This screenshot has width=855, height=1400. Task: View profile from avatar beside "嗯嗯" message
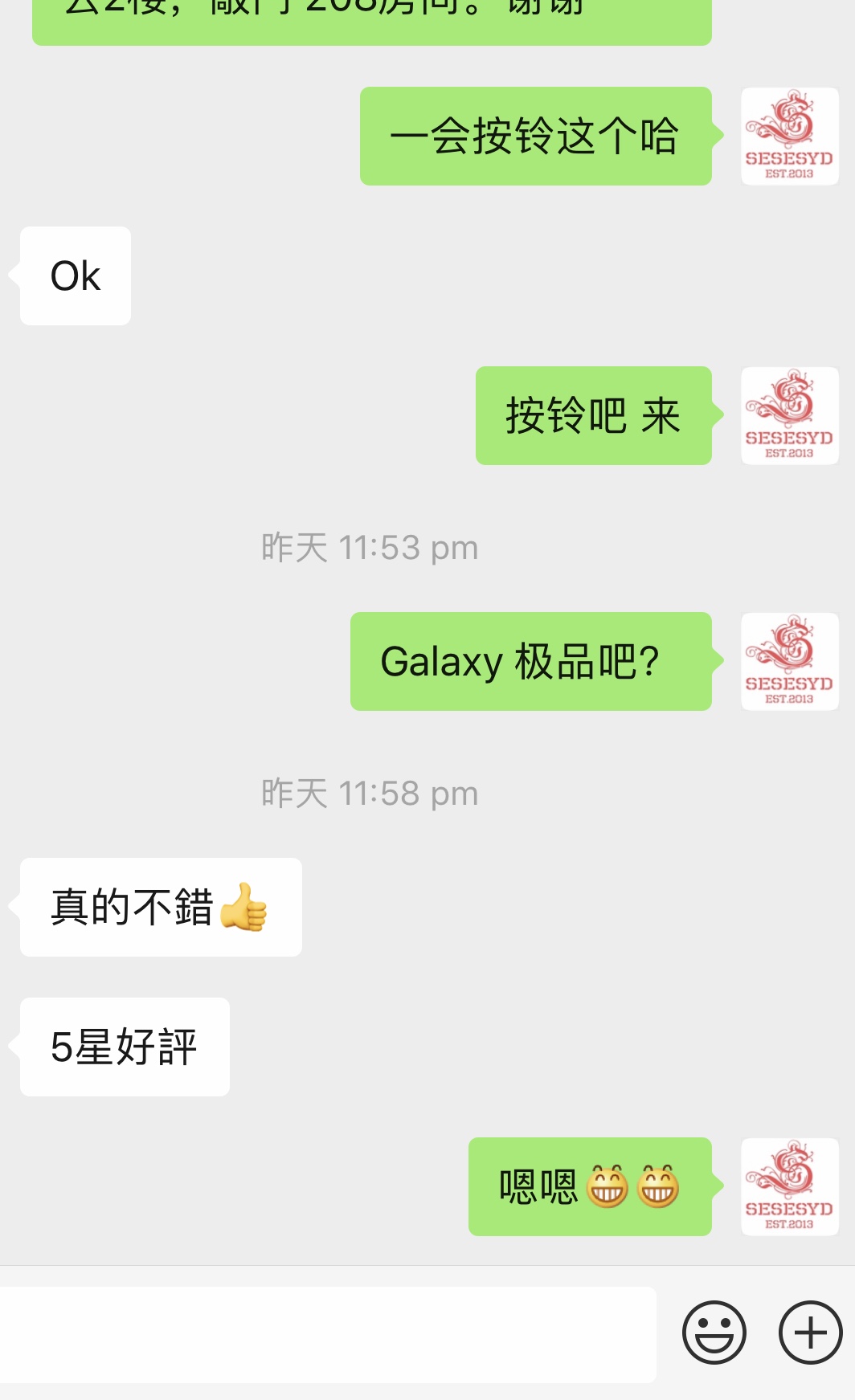(789, 1186)
